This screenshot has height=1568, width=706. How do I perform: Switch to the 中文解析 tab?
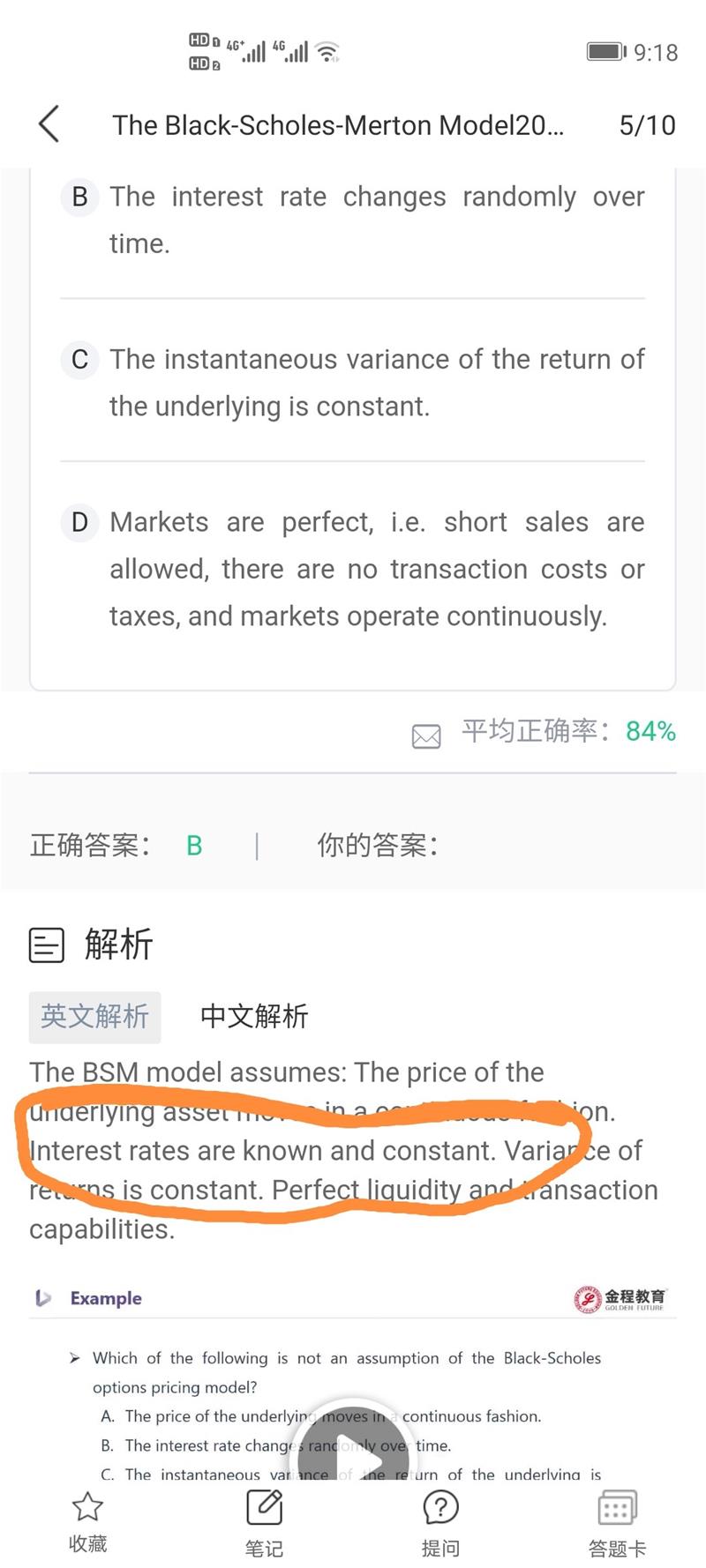click(254, 1016)
